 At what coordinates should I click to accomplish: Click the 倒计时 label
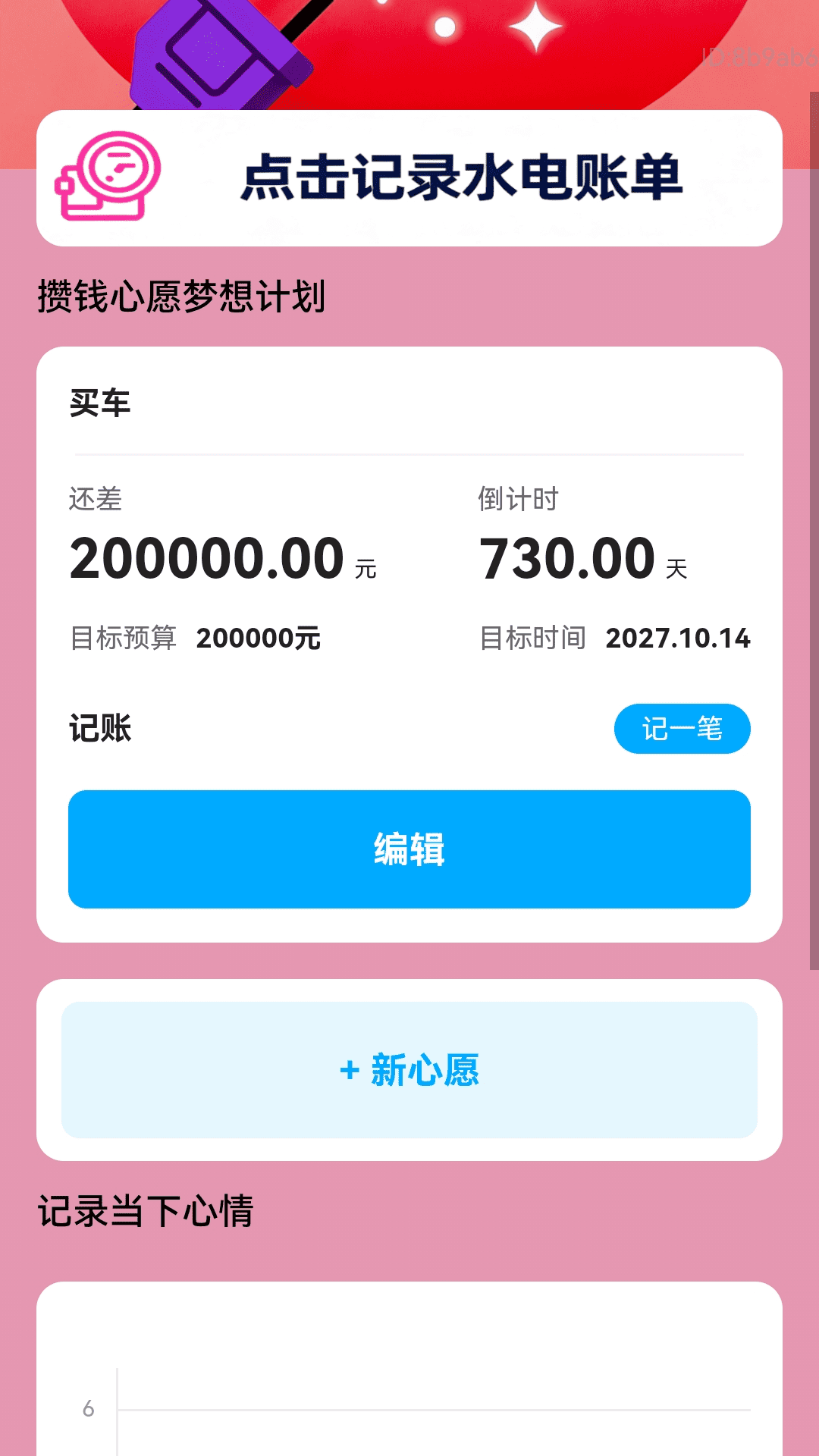click(x=516, y=499)
